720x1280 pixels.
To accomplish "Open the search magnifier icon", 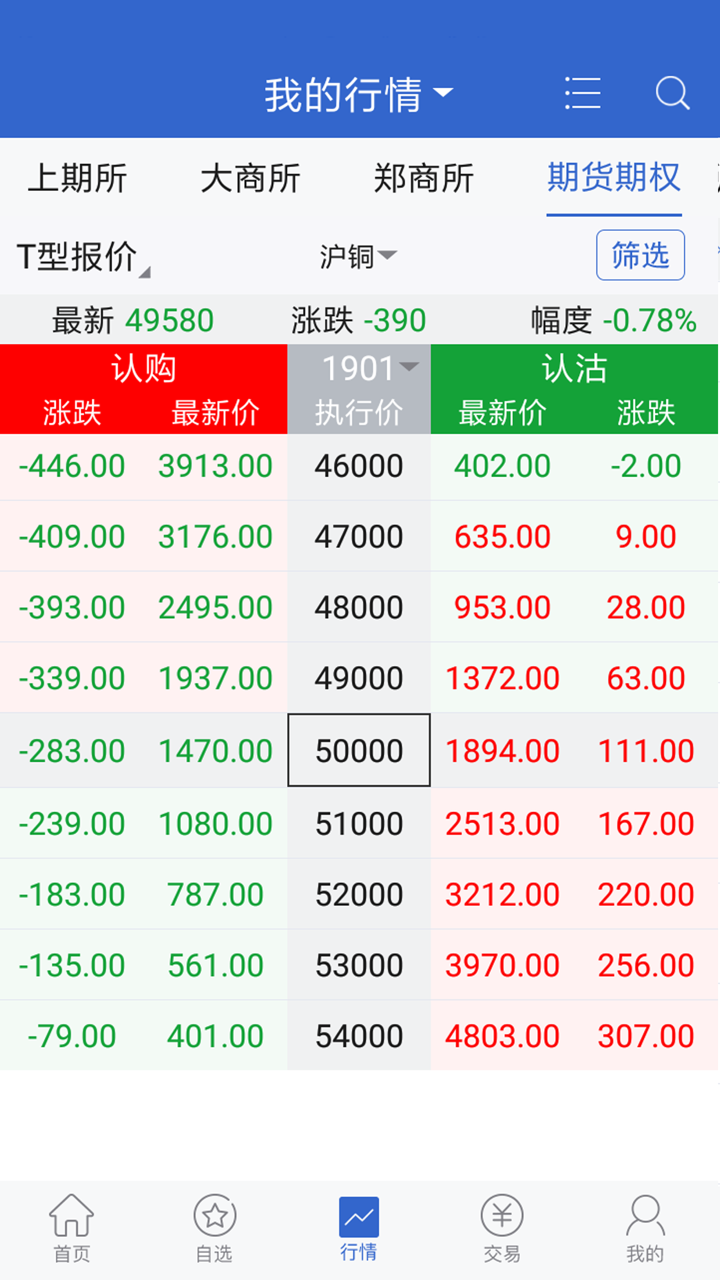I will (x=672, y=94).
